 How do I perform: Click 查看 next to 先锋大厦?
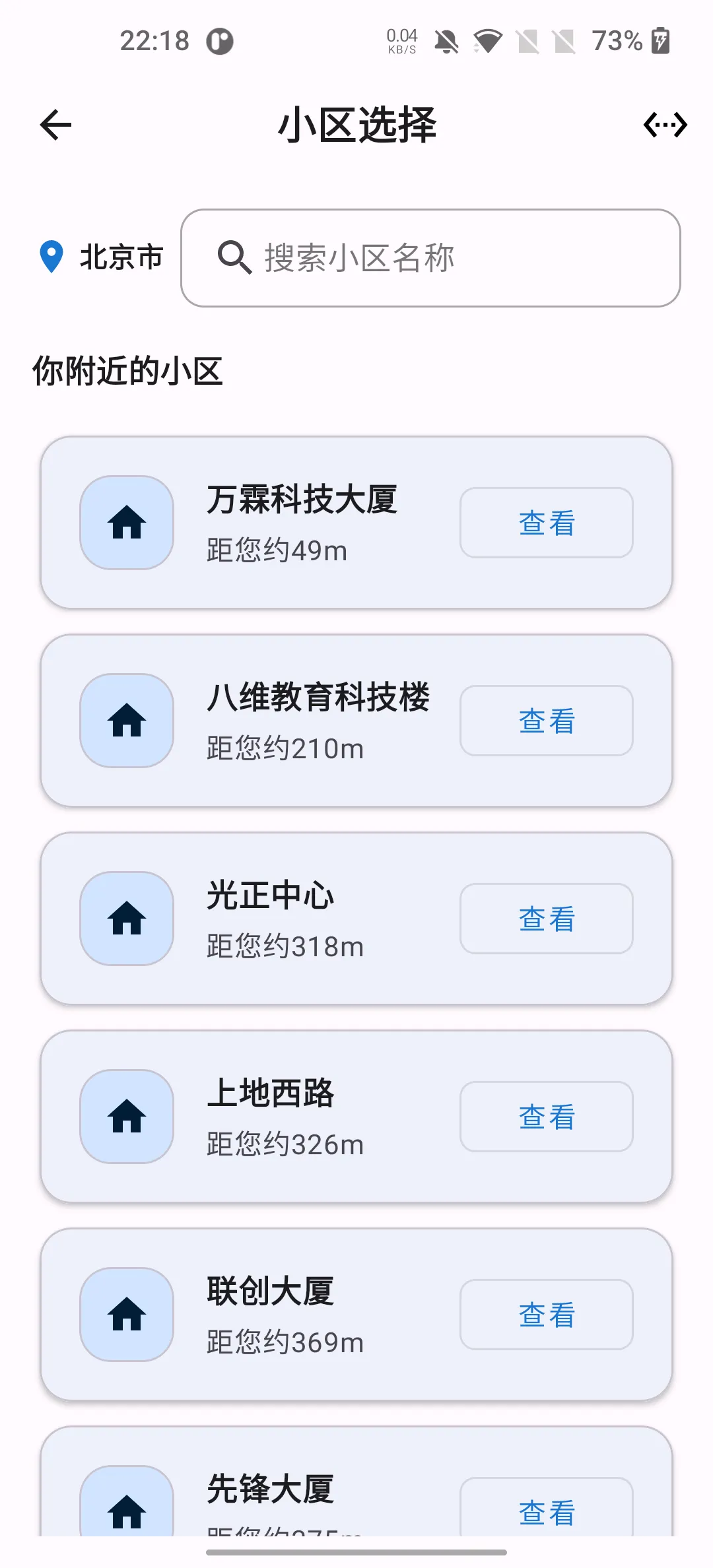click(x=546, y=1511)
